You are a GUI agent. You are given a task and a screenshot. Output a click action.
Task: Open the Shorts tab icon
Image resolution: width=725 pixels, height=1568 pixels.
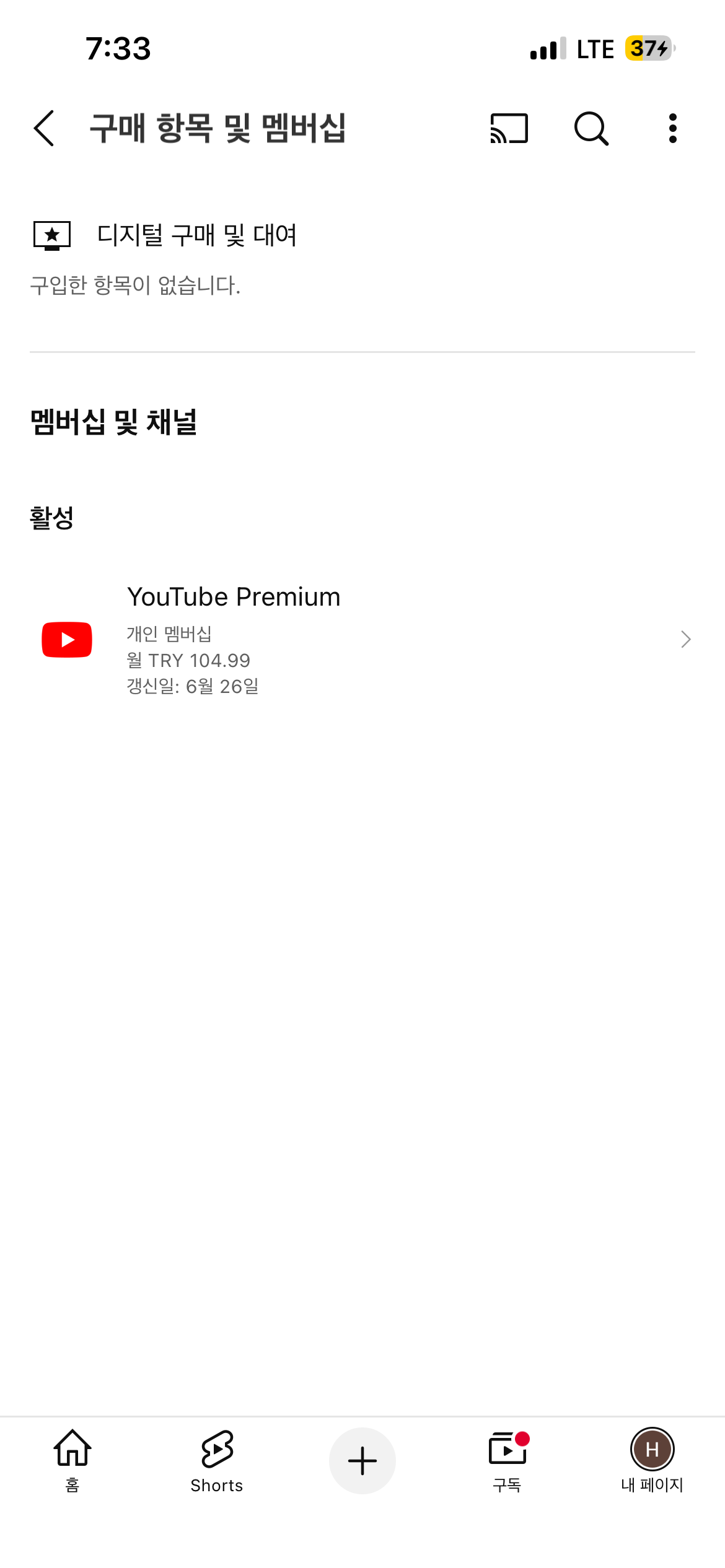[x=216, y=1461]
